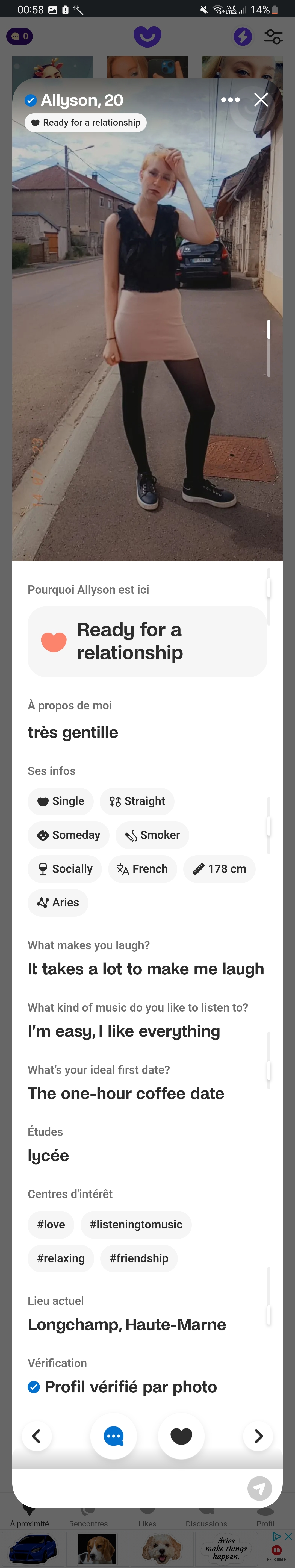Image resolution: width=295 pixels, height=1568 pixels.
Task: Open the filter settings icon
Action: 273,37
